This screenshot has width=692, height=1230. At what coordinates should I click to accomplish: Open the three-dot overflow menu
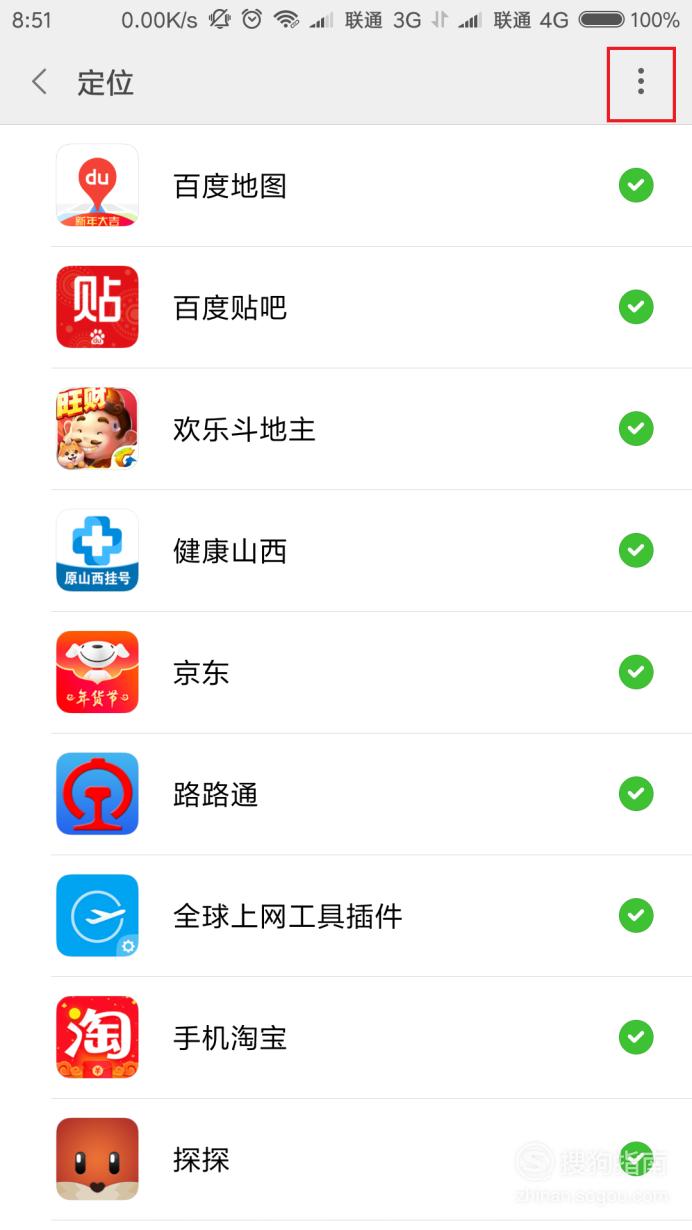tap(641, 82)
